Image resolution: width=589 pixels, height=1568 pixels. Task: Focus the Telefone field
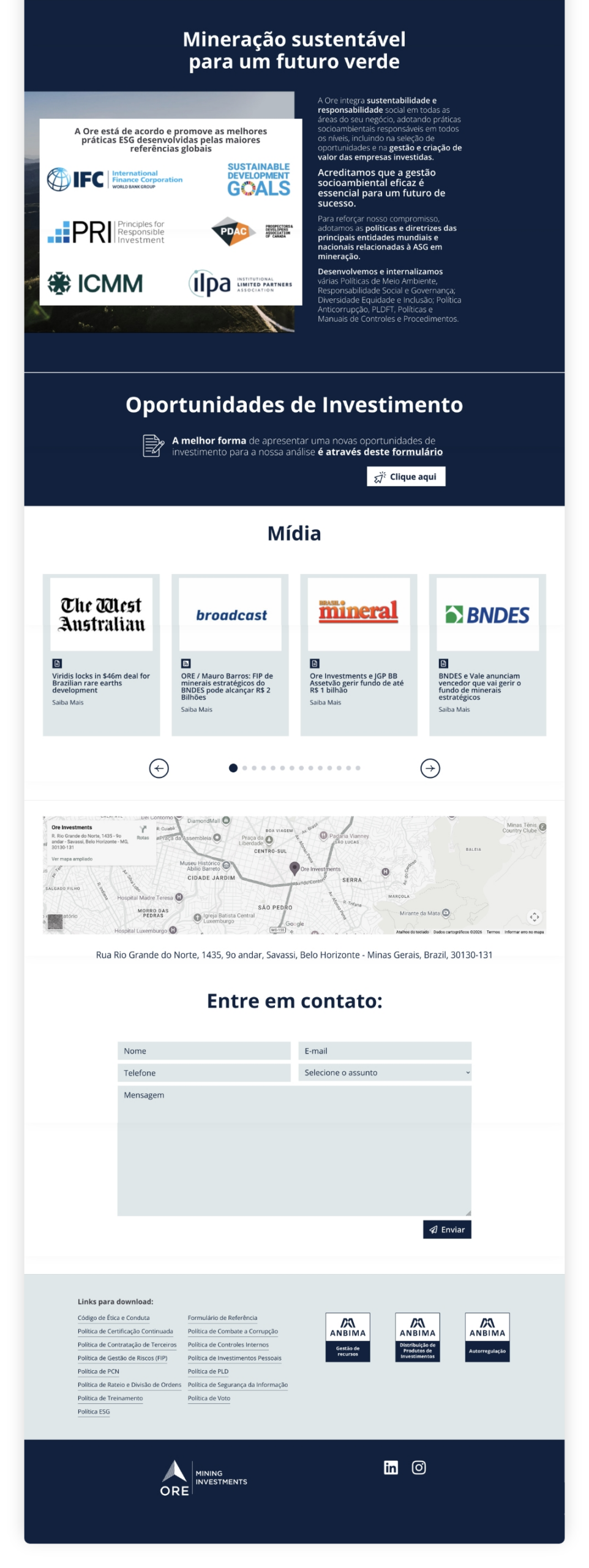click(x=204, y=1072)
